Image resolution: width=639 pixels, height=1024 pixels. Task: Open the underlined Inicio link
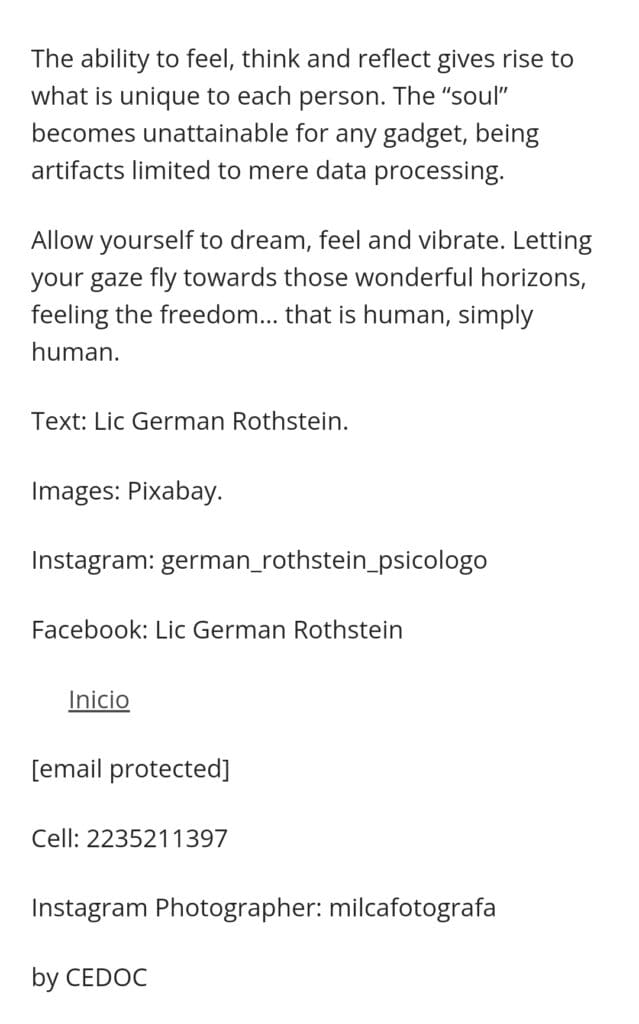(99, 699)
